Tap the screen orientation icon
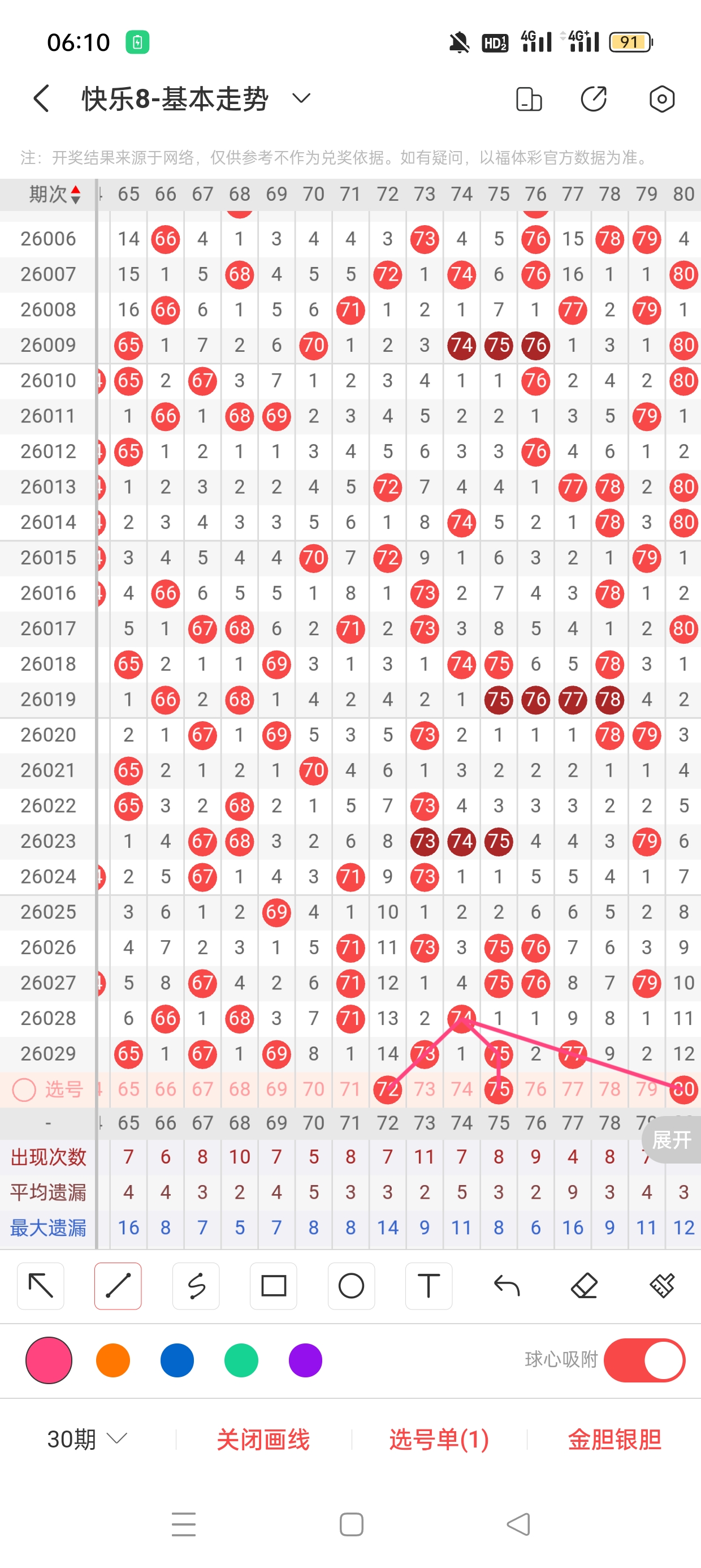Screen dimensions: 701x1568 tap(528, 99)
